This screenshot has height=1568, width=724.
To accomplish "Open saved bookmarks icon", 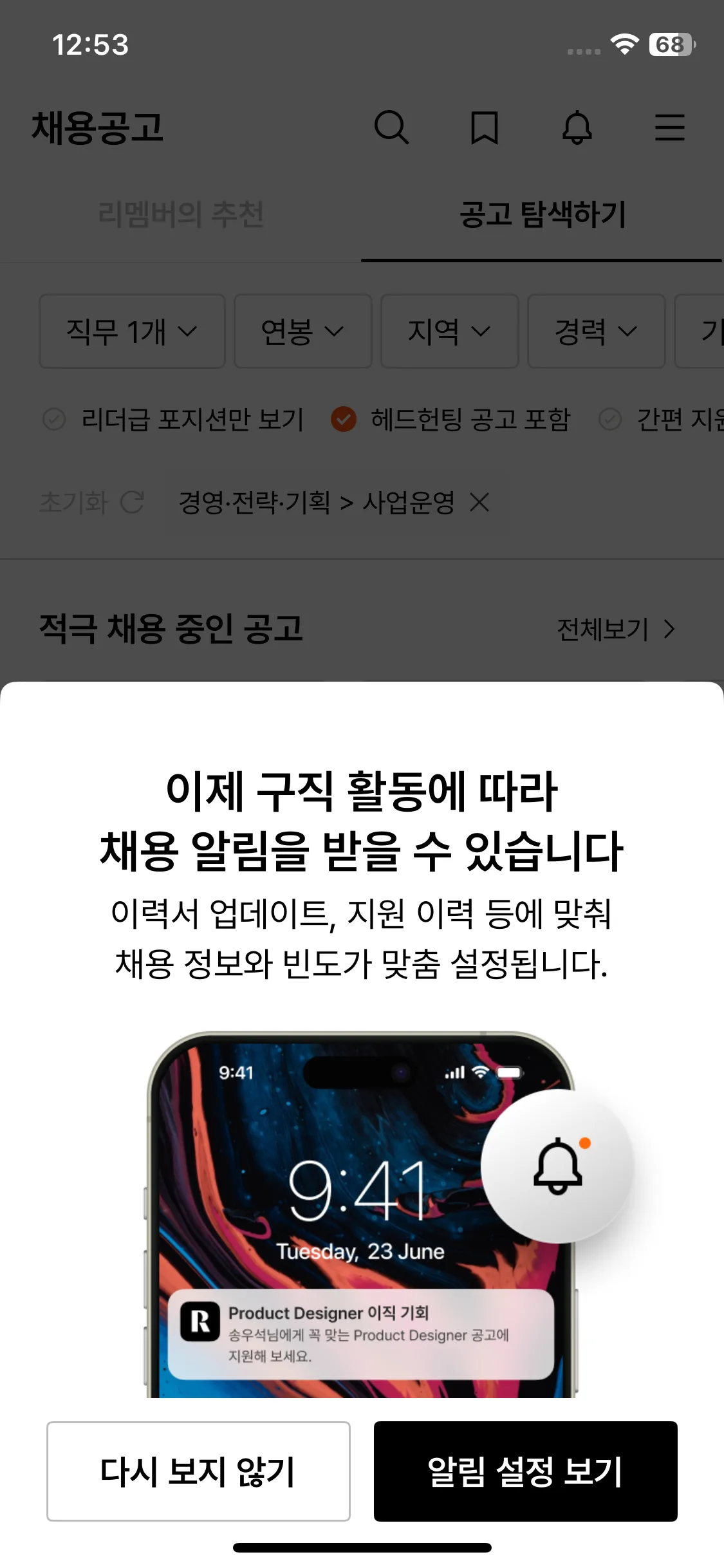I will tap(484, 127).
